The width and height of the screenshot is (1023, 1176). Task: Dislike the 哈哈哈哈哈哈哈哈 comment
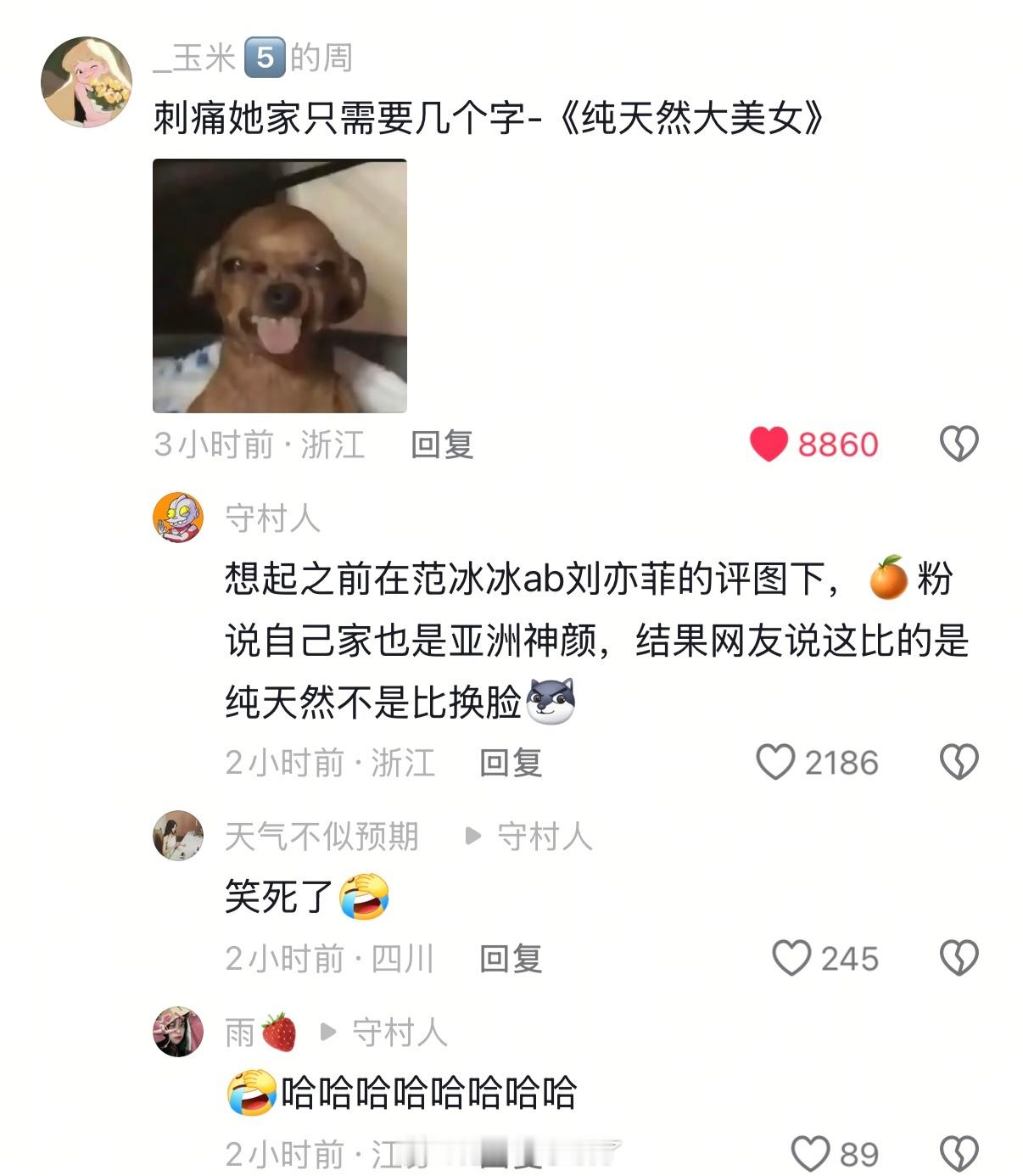tap(959, 1154)
